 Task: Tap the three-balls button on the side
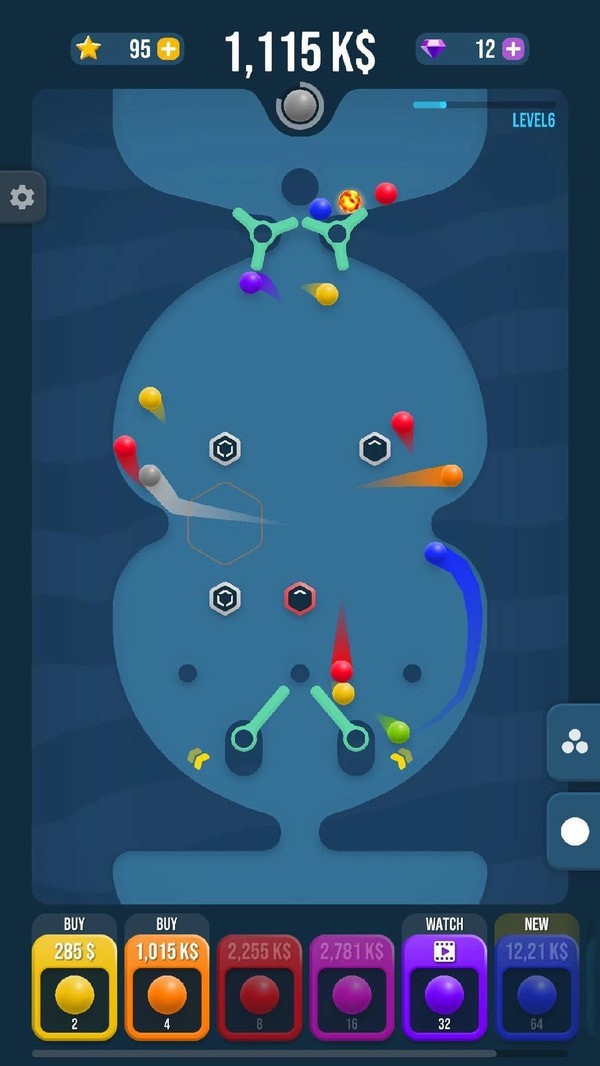574,742
